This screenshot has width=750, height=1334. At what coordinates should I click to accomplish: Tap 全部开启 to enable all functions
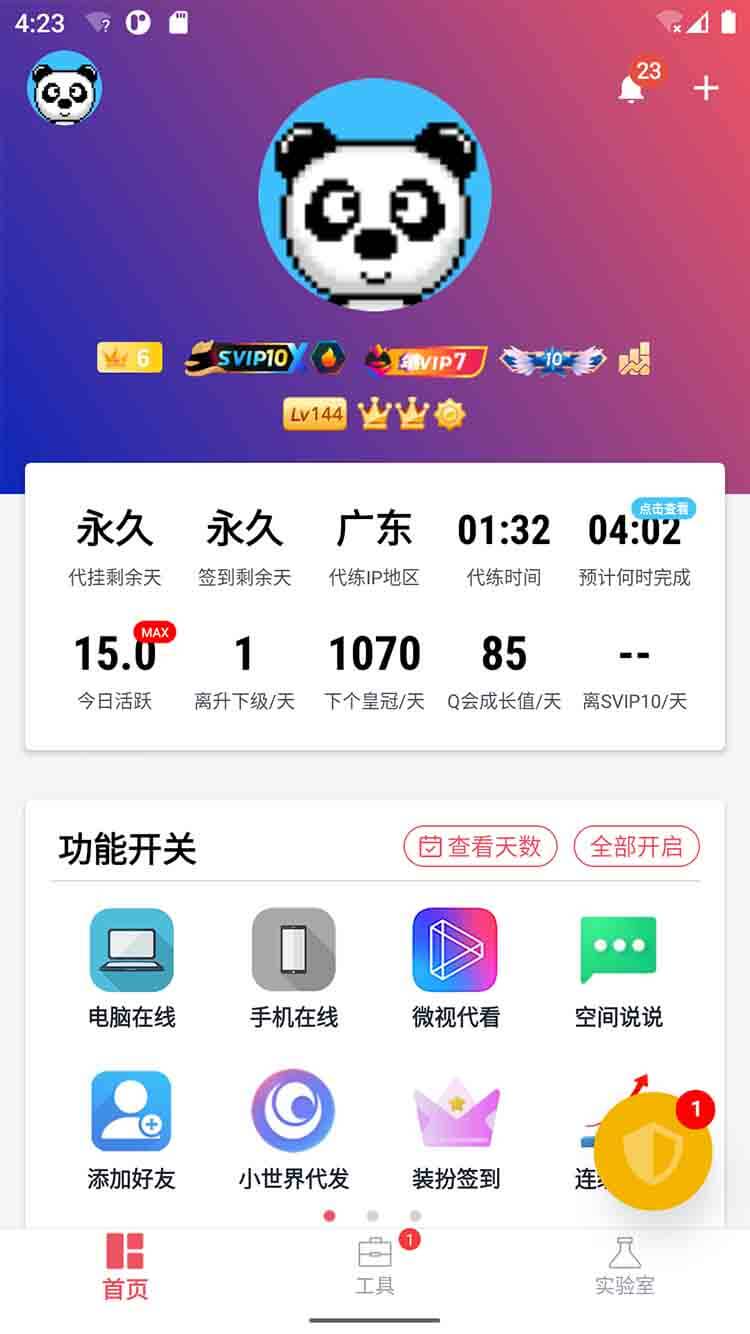636,847
